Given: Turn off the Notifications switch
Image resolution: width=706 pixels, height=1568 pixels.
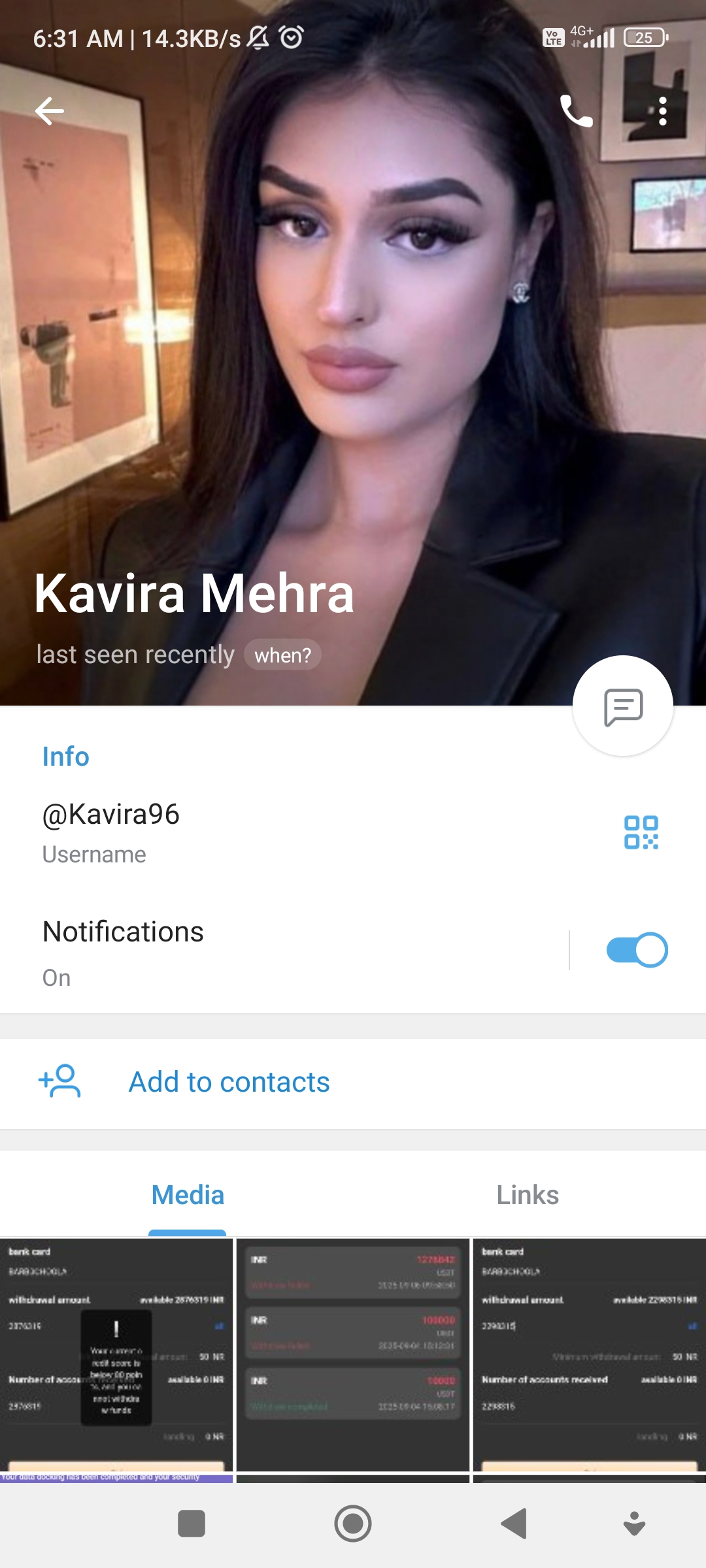Looking at the screenshot, I should [637, 950].
